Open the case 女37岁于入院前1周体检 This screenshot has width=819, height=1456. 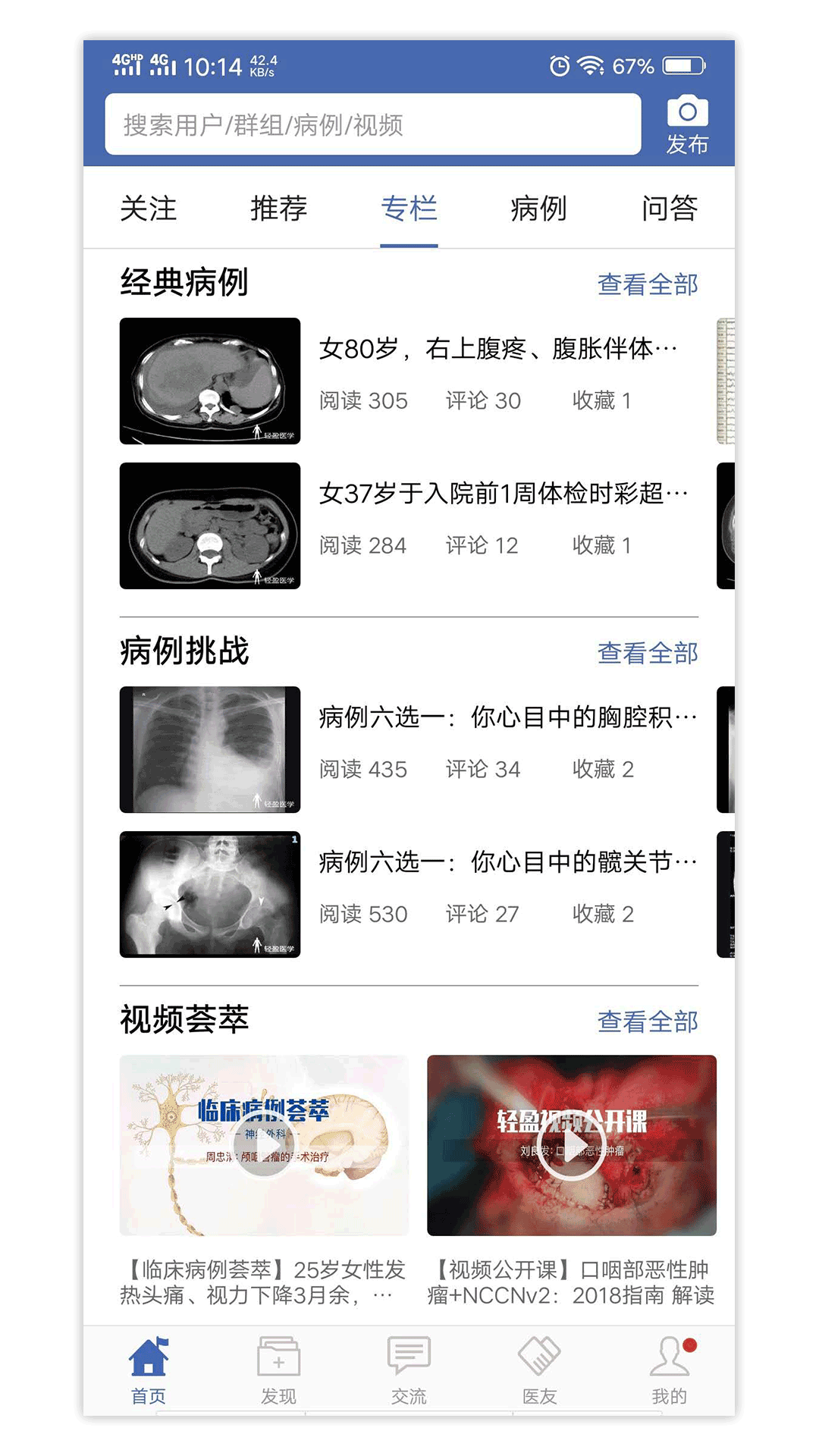tap(409, 526)
